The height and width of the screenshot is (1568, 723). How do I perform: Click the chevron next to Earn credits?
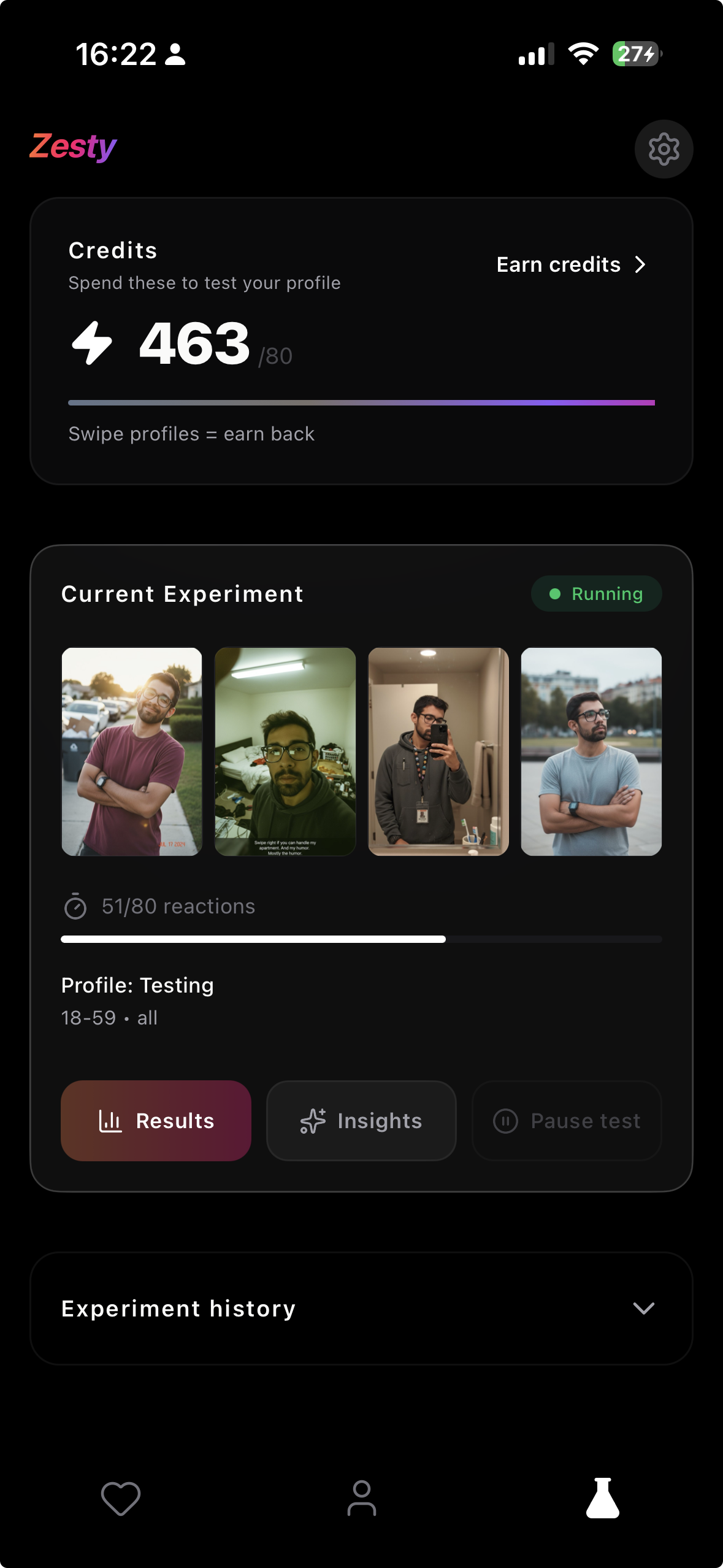(640, 264)
